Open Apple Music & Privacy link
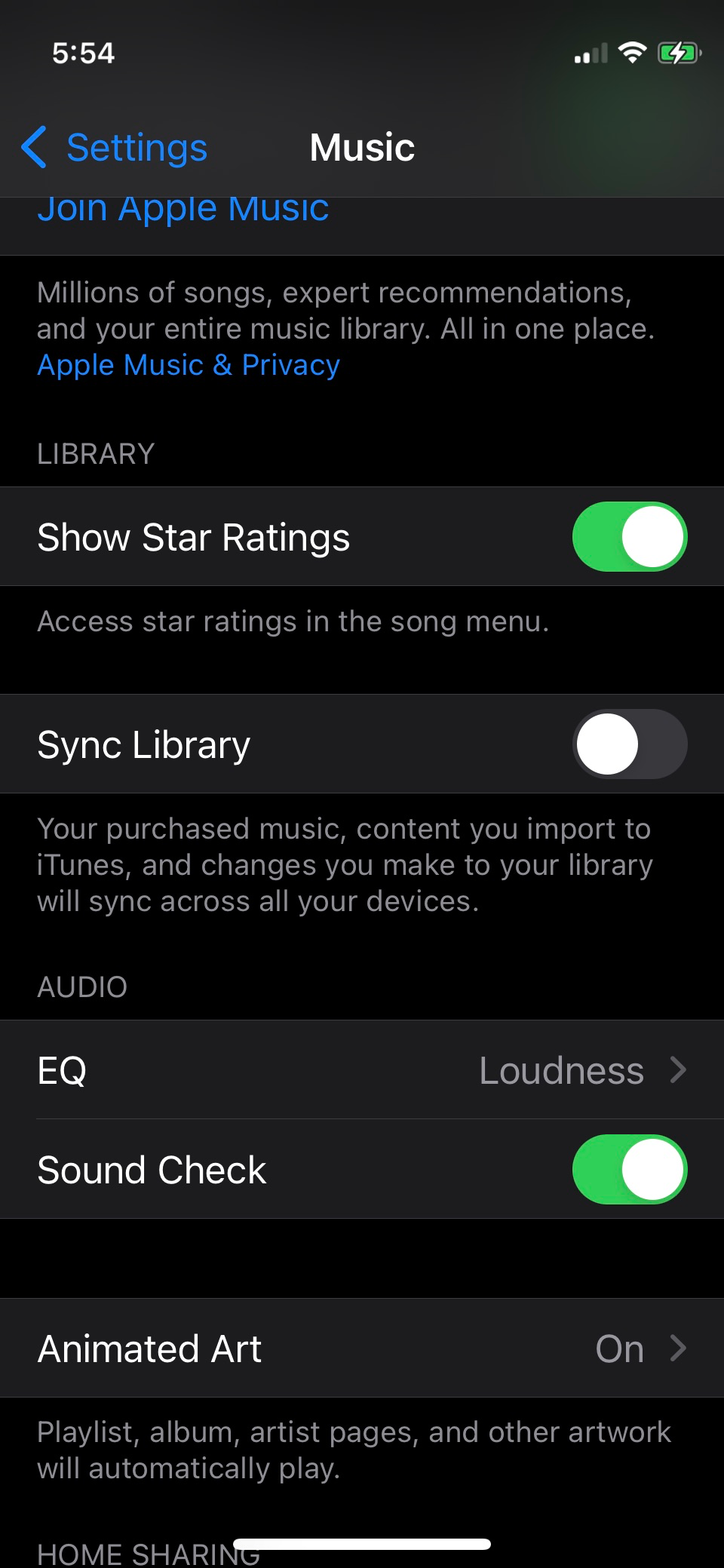 (x=189, y=366)
